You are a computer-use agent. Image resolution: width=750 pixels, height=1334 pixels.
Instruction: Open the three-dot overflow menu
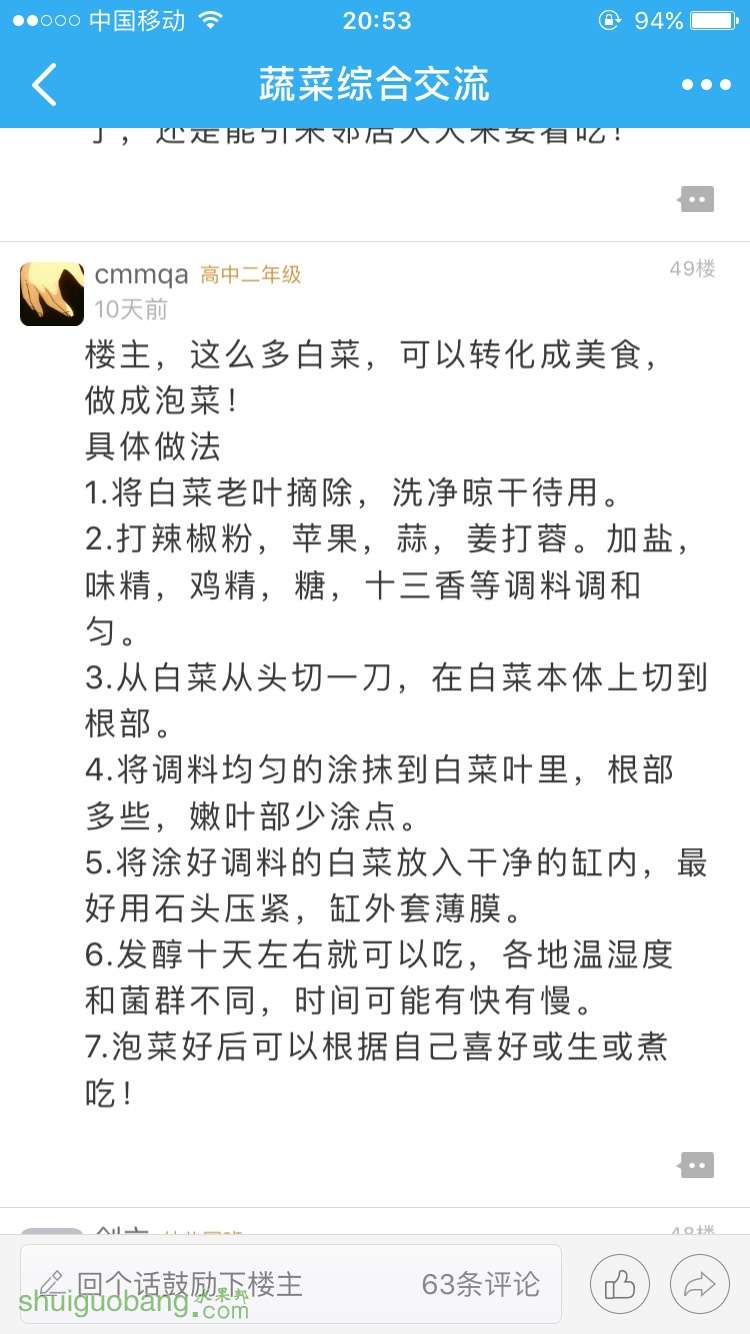706,85
